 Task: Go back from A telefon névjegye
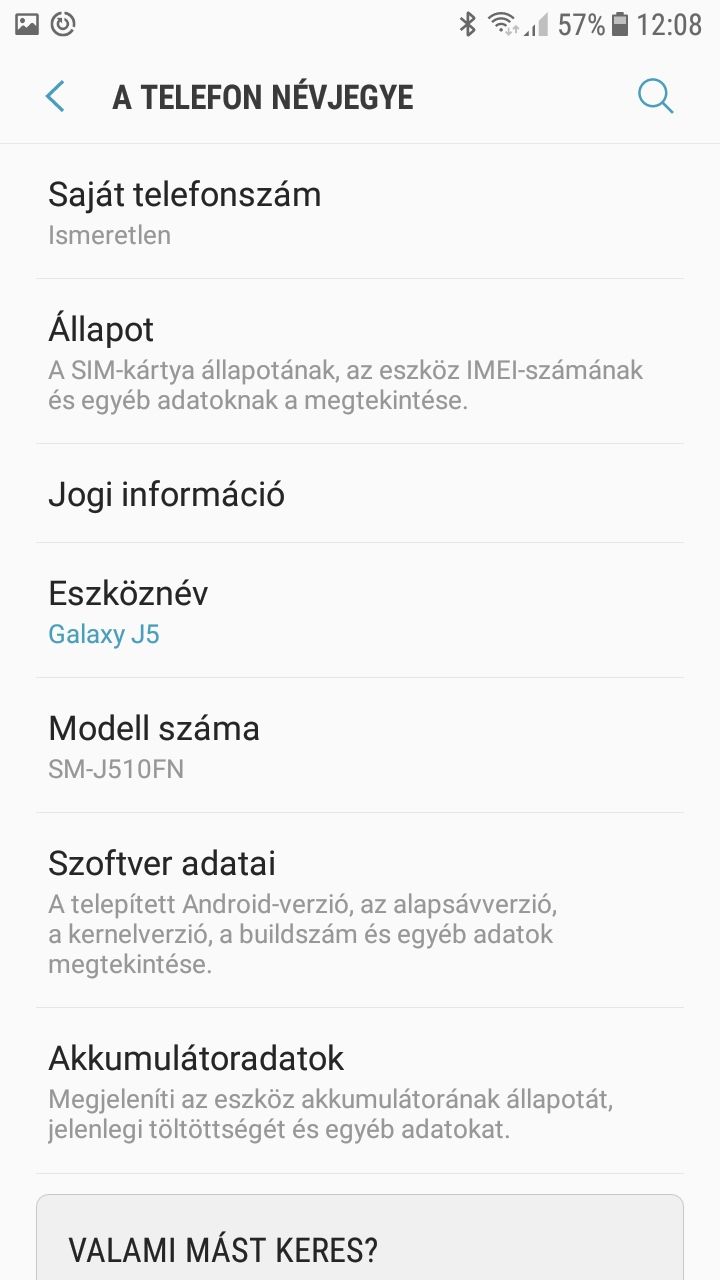click(55, 97)
